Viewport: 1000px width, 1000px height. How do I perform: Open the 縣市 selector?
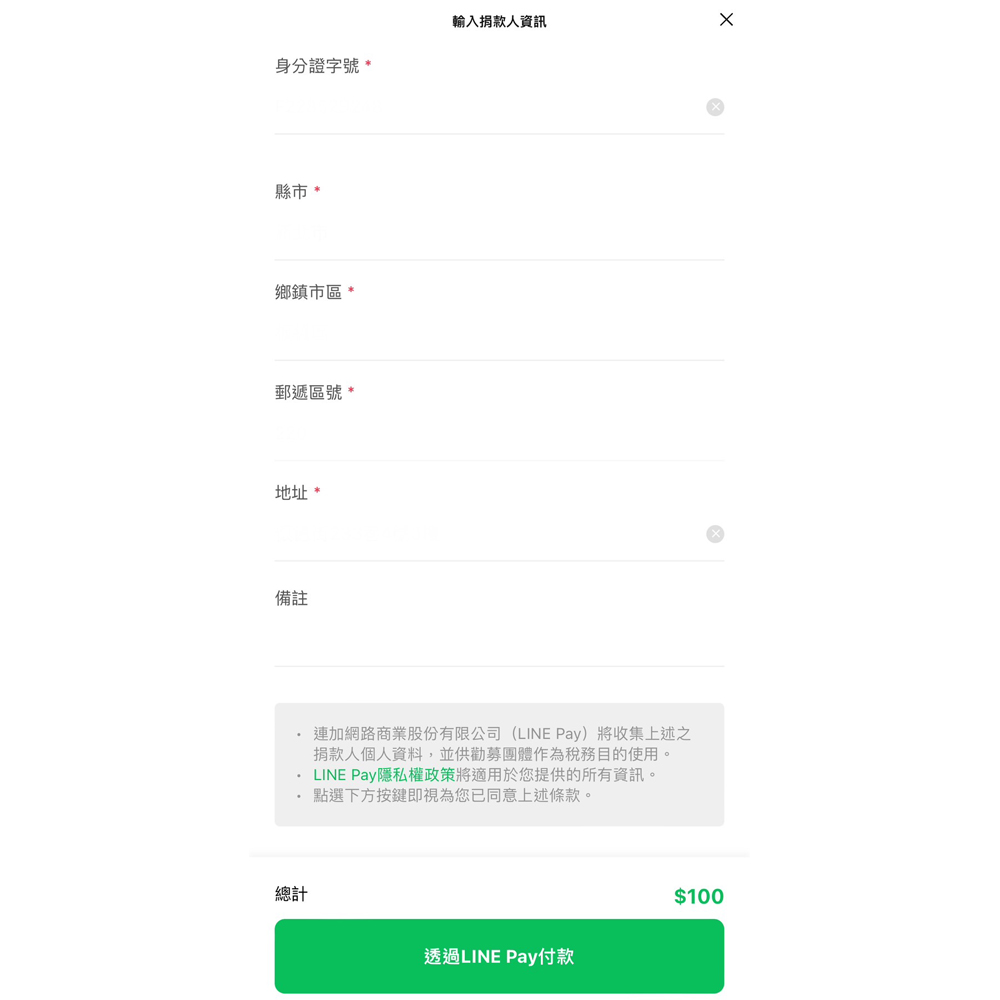coord(498,233)
